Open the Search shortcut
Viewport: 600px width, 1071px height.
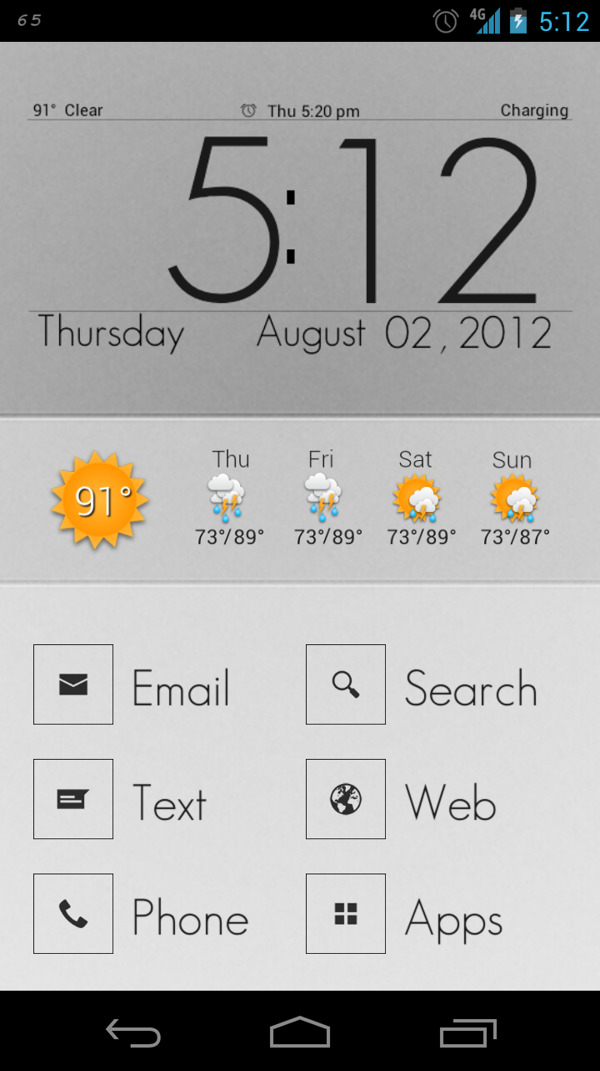point(346,685)
